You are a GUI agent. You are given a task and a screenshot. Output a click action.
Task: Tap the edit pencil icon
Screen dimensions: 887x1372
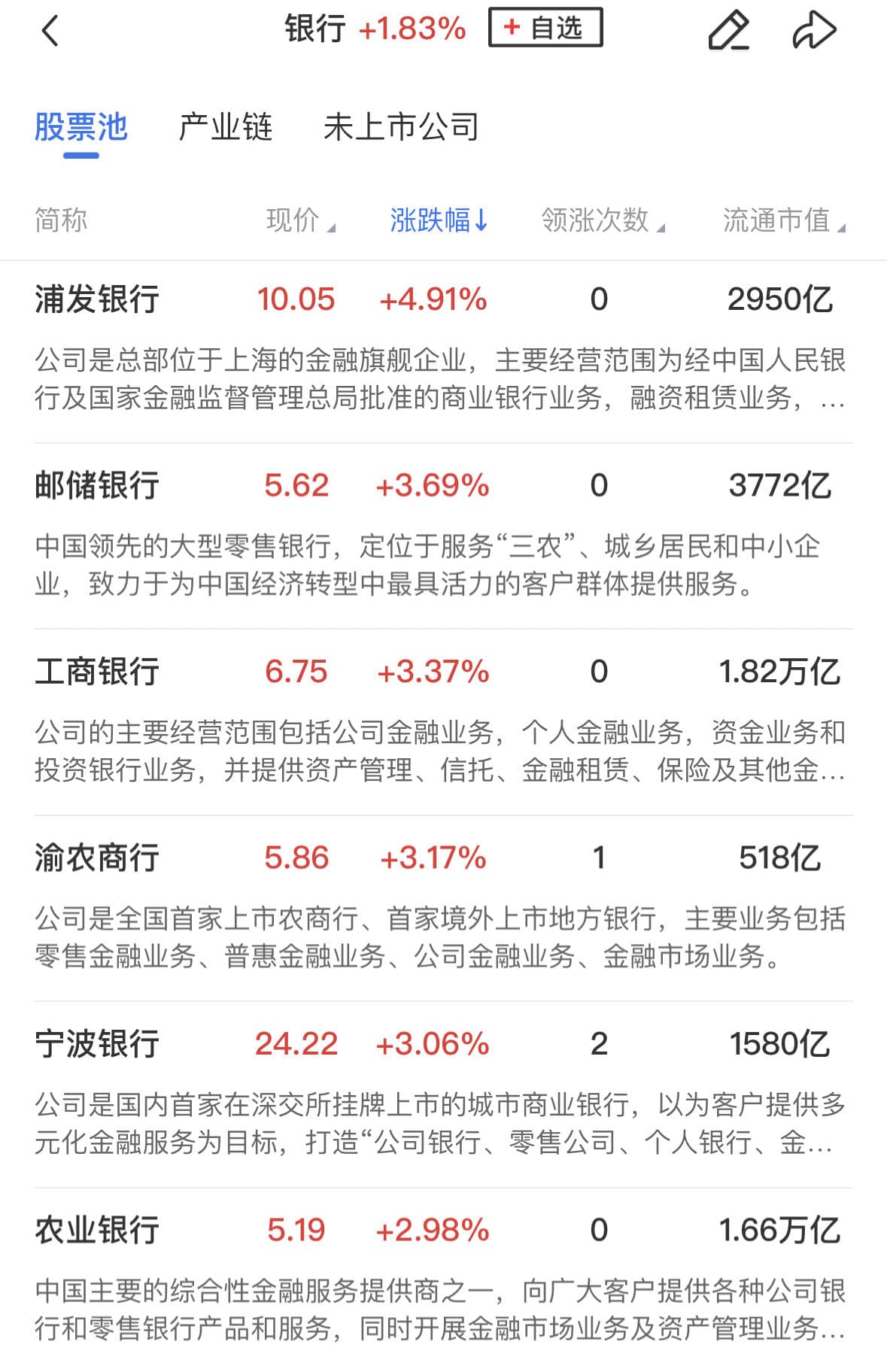728,31
